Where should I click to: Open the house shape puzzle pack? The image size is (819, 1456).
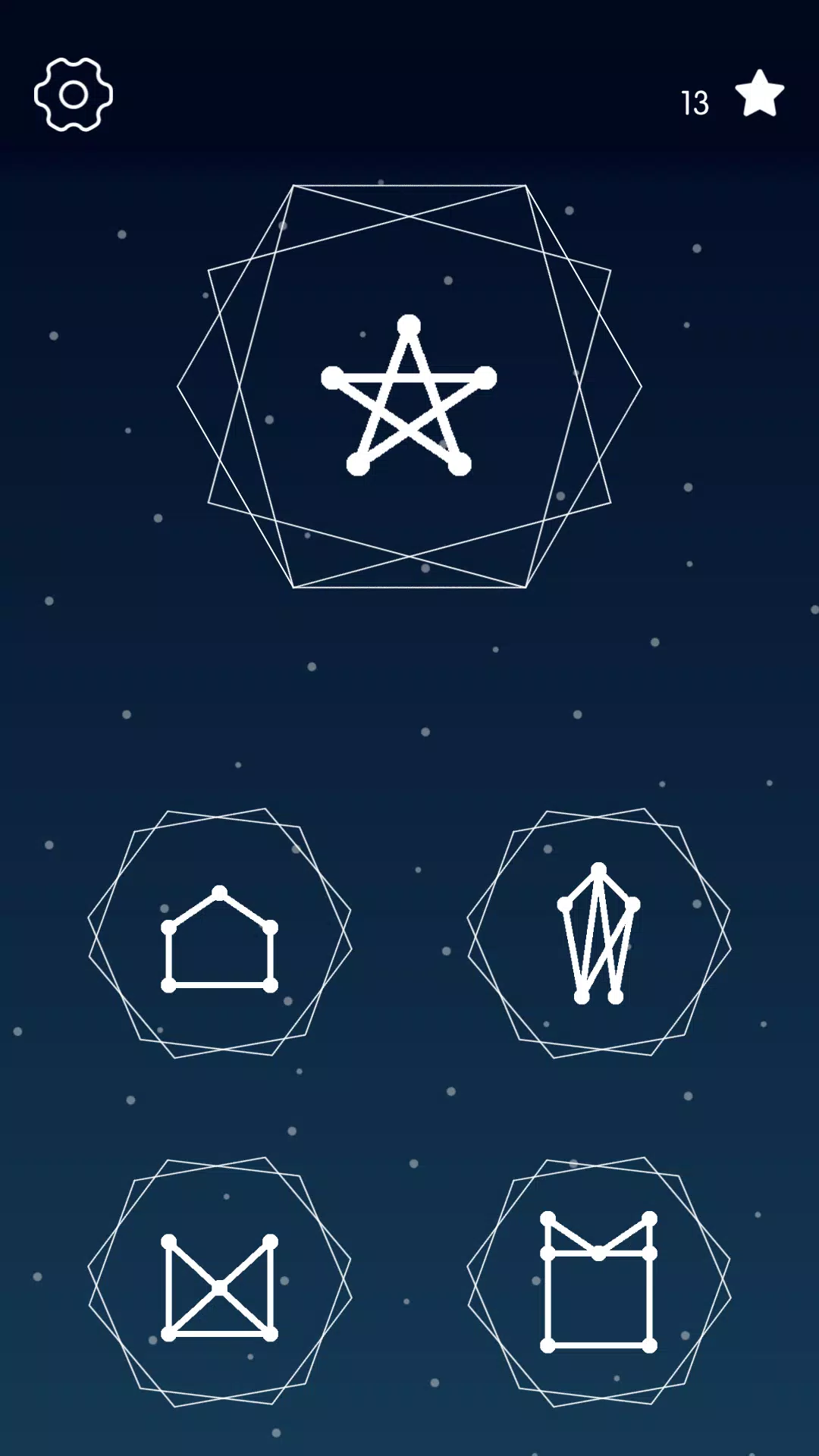pos(220,934)
